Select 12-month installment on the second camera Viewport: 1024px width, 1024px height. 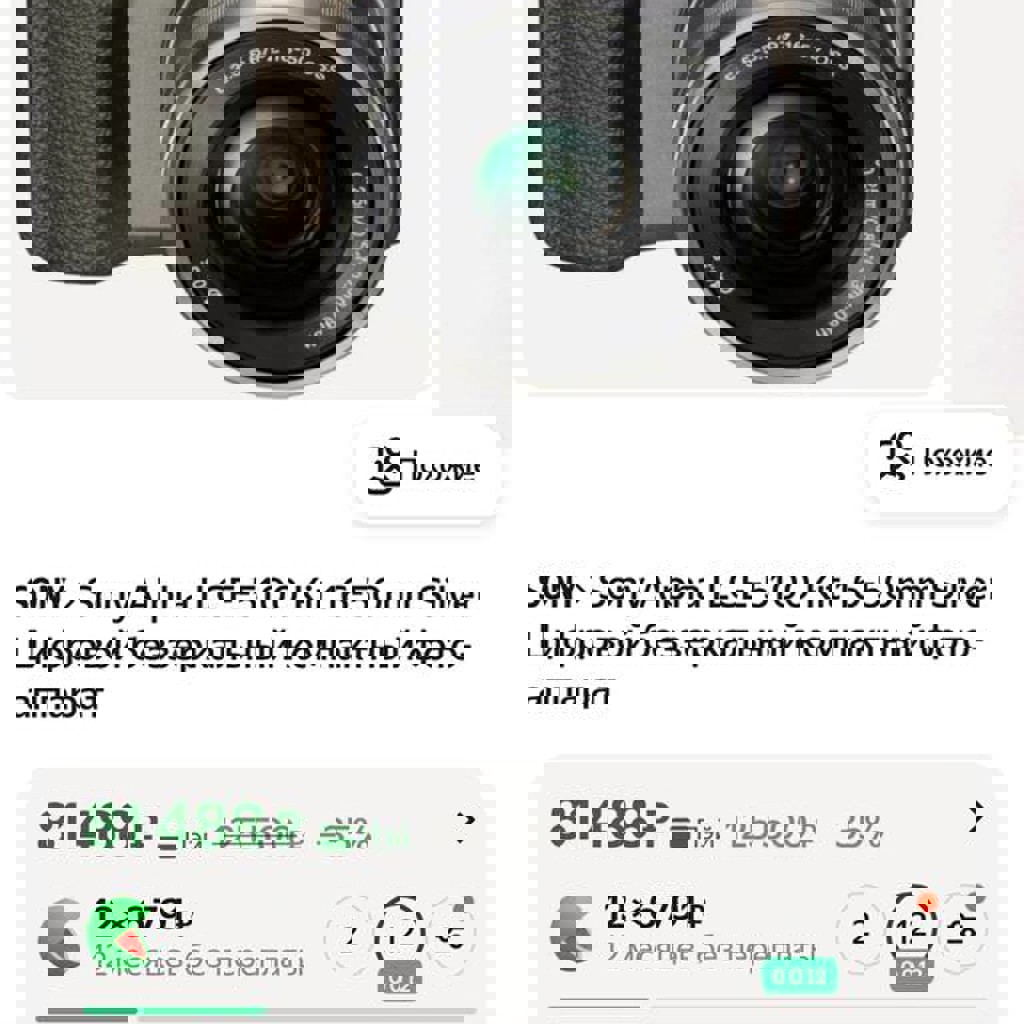coord(911,931)
